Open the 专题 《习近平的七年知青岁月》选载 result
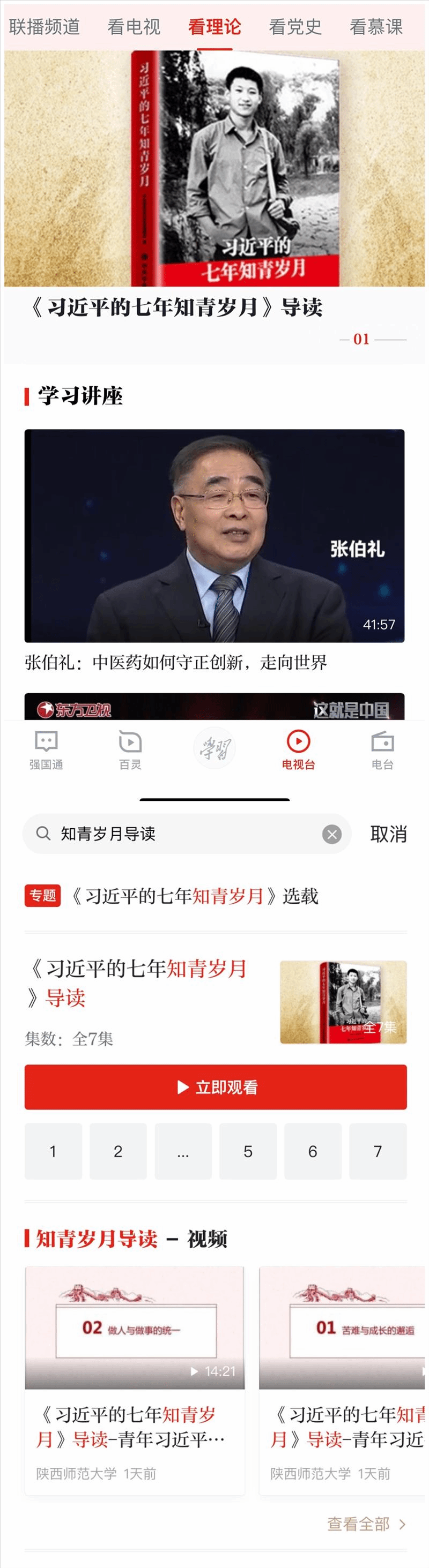Viewport: 429px width, 1568px height. [195, 896]
